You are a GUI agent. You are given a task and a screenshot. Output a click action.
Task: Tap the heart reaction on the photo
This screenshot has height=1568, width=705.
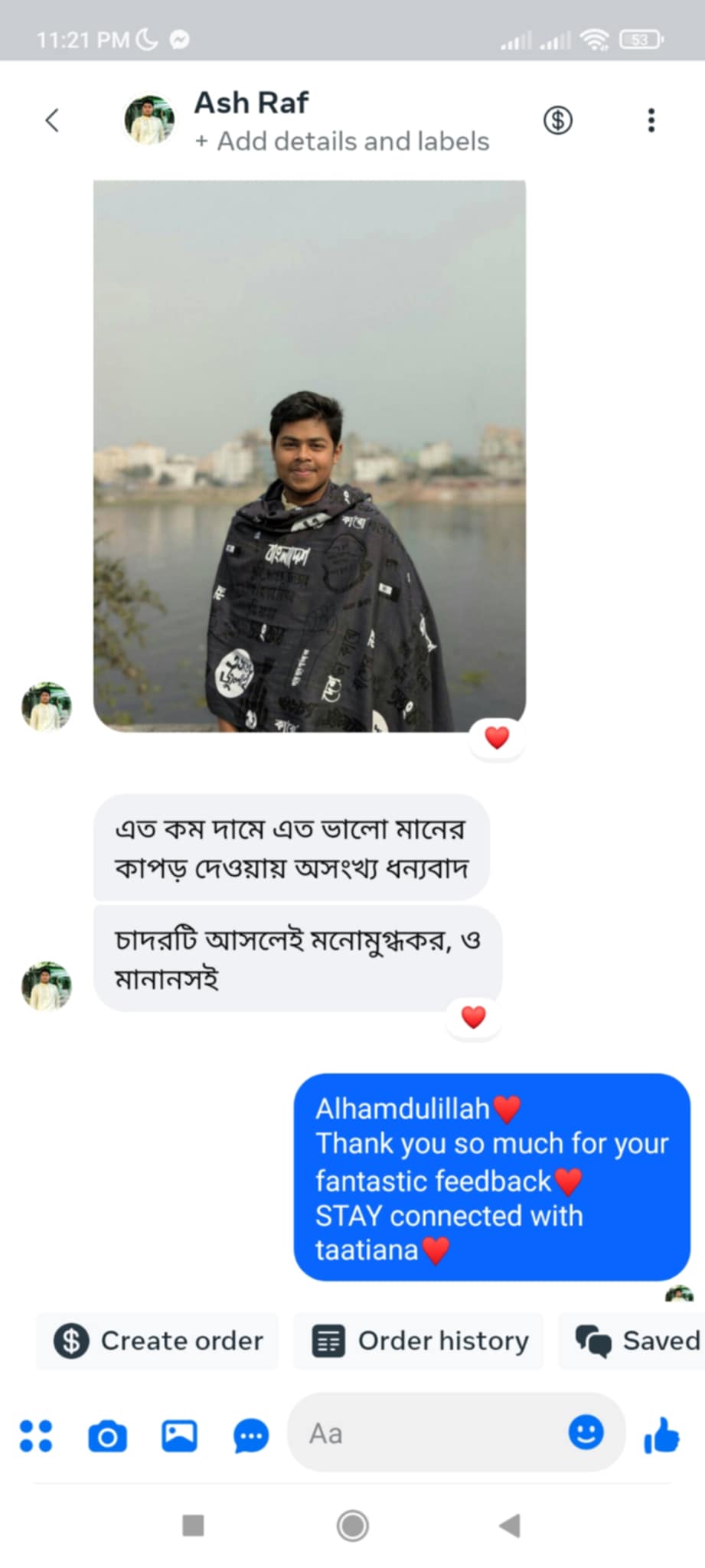pos(497,738)
